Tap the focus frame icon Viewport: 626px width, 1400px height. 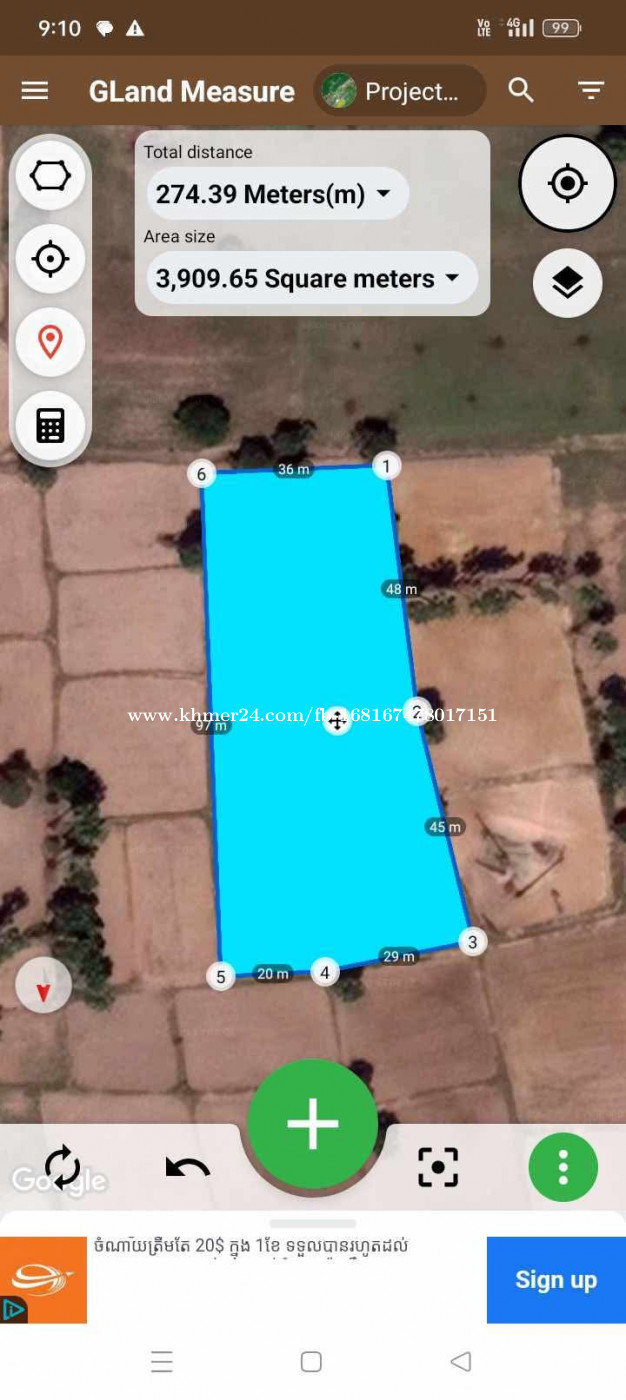pyautogui.click(x=438, y=1167)
